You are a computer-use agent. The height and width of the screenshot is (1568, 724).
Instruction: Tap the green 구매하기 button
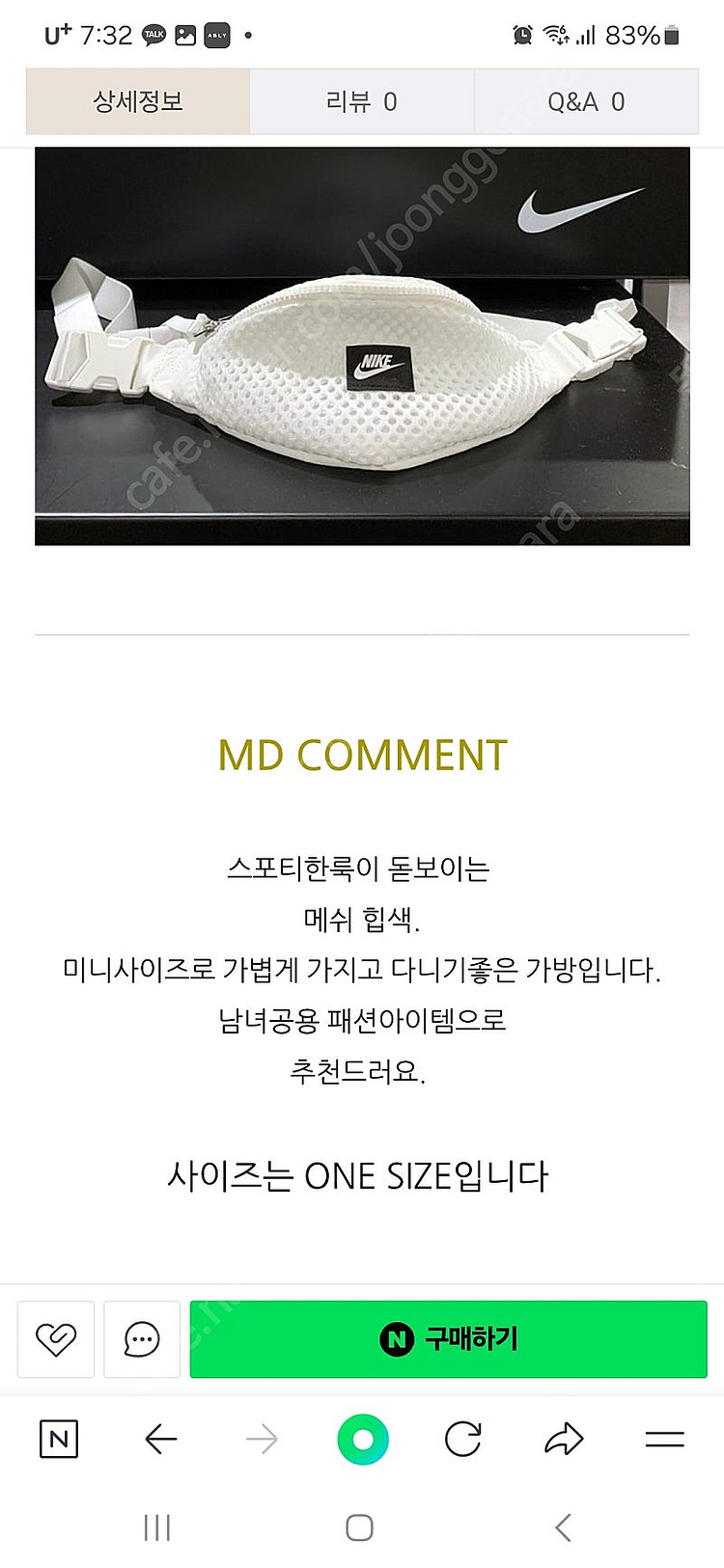449,1338
